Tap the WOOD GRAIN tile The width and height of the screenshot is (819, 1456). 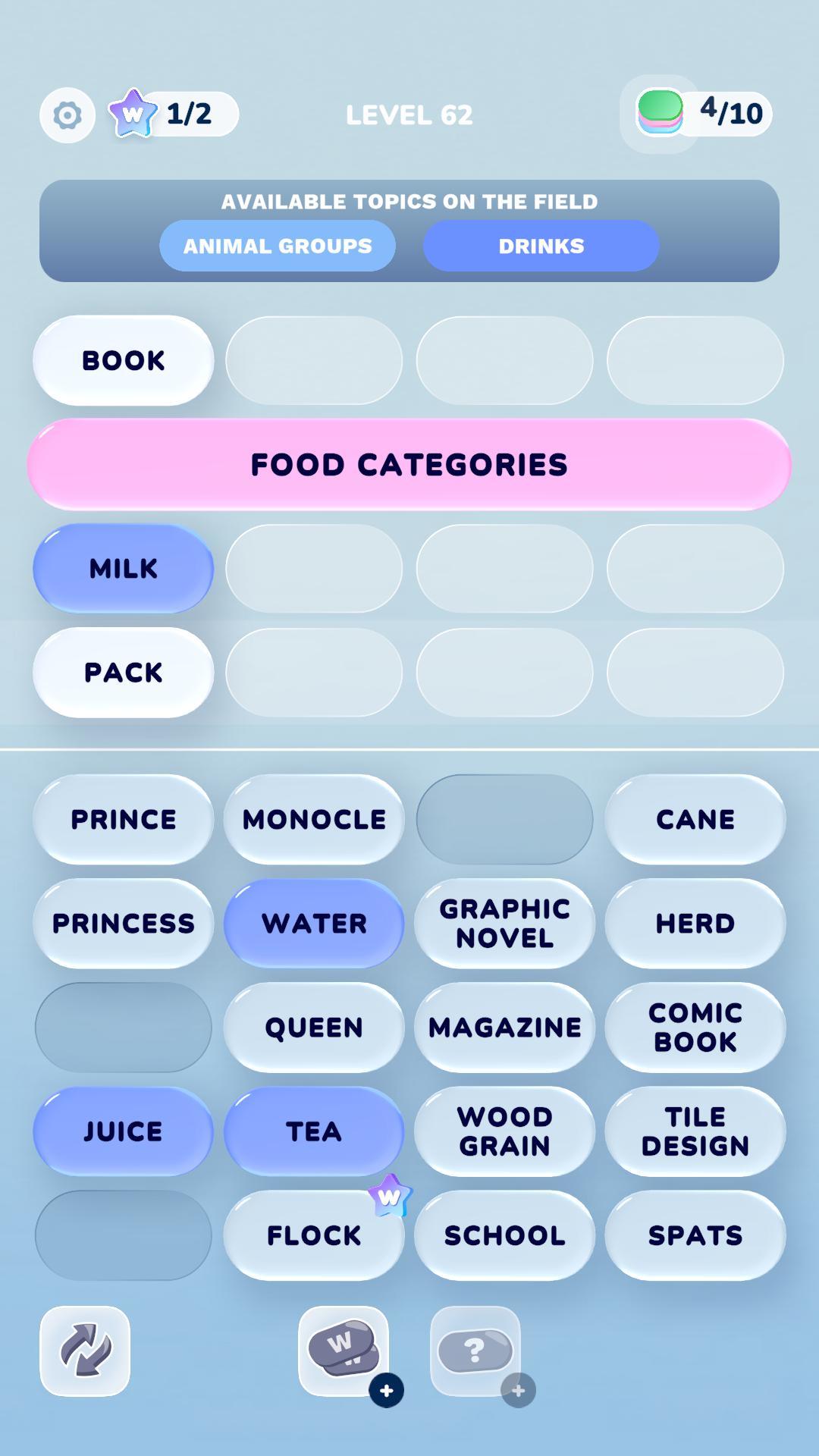pyautogui.click(x=504, y=1131)
